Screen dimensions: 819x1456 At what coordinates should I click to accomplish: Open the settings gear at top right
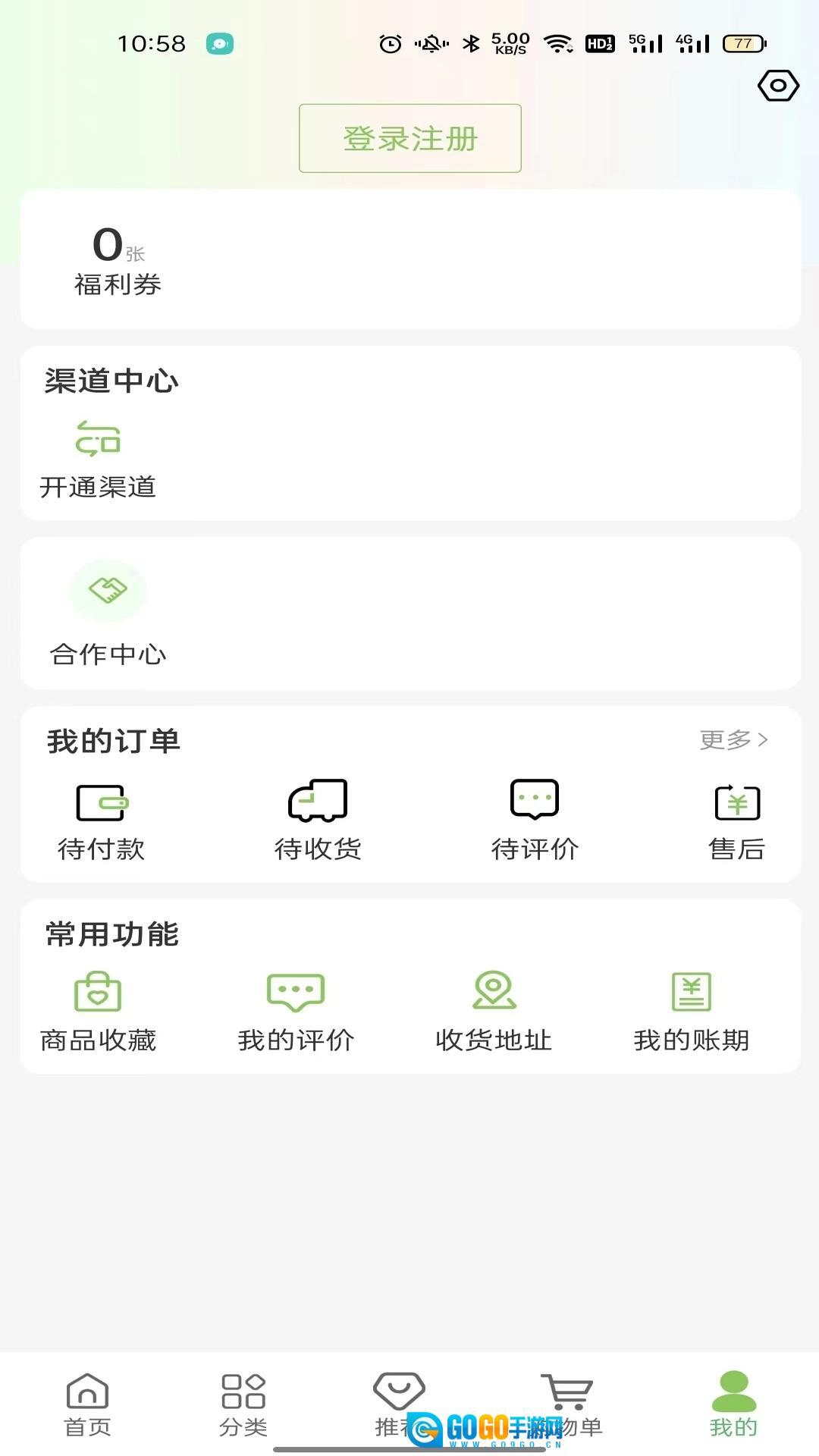pos(778,86)
